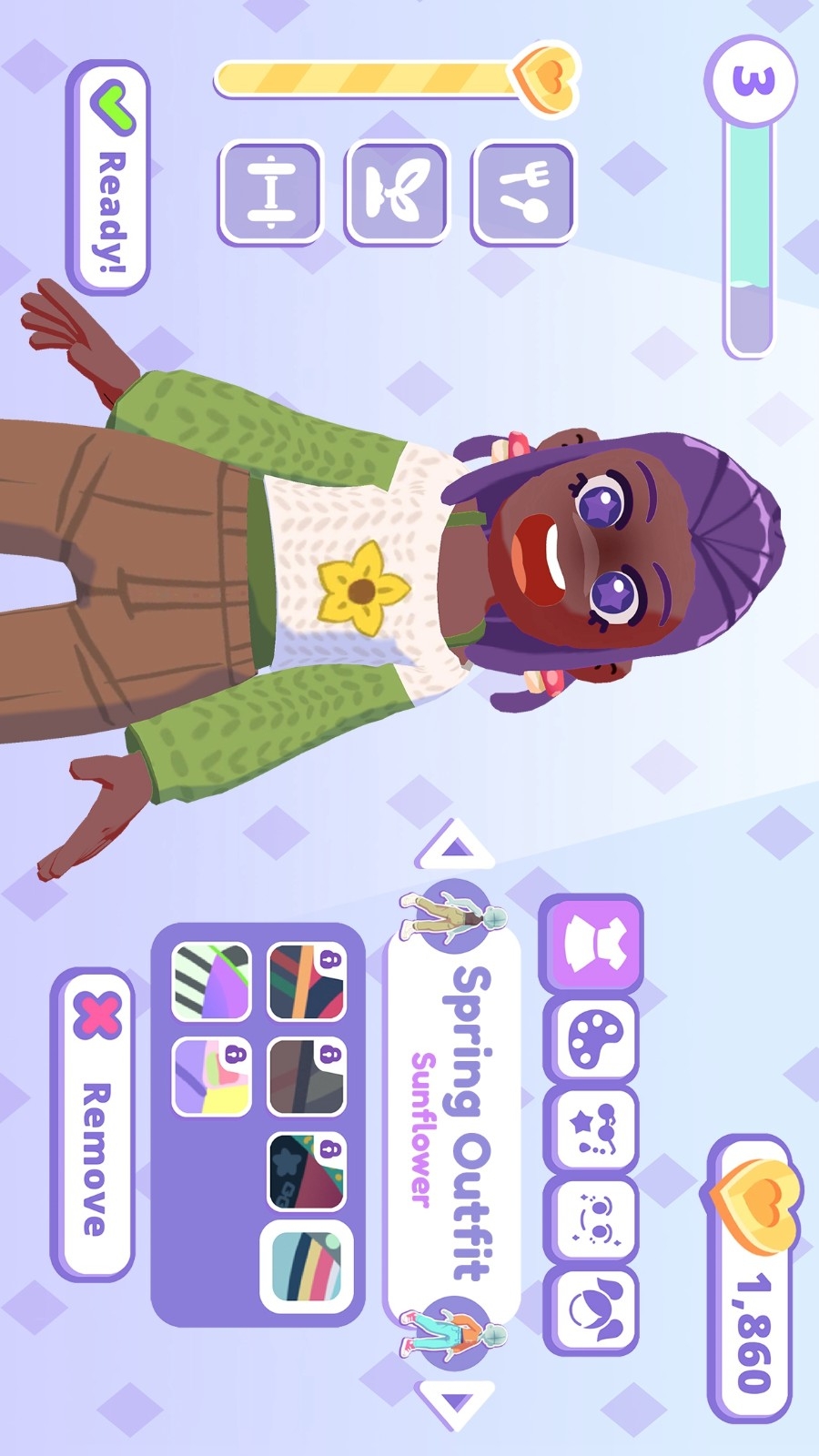Go to the previous outfit
Screen dimensions: 819x1456
point(454,847)
